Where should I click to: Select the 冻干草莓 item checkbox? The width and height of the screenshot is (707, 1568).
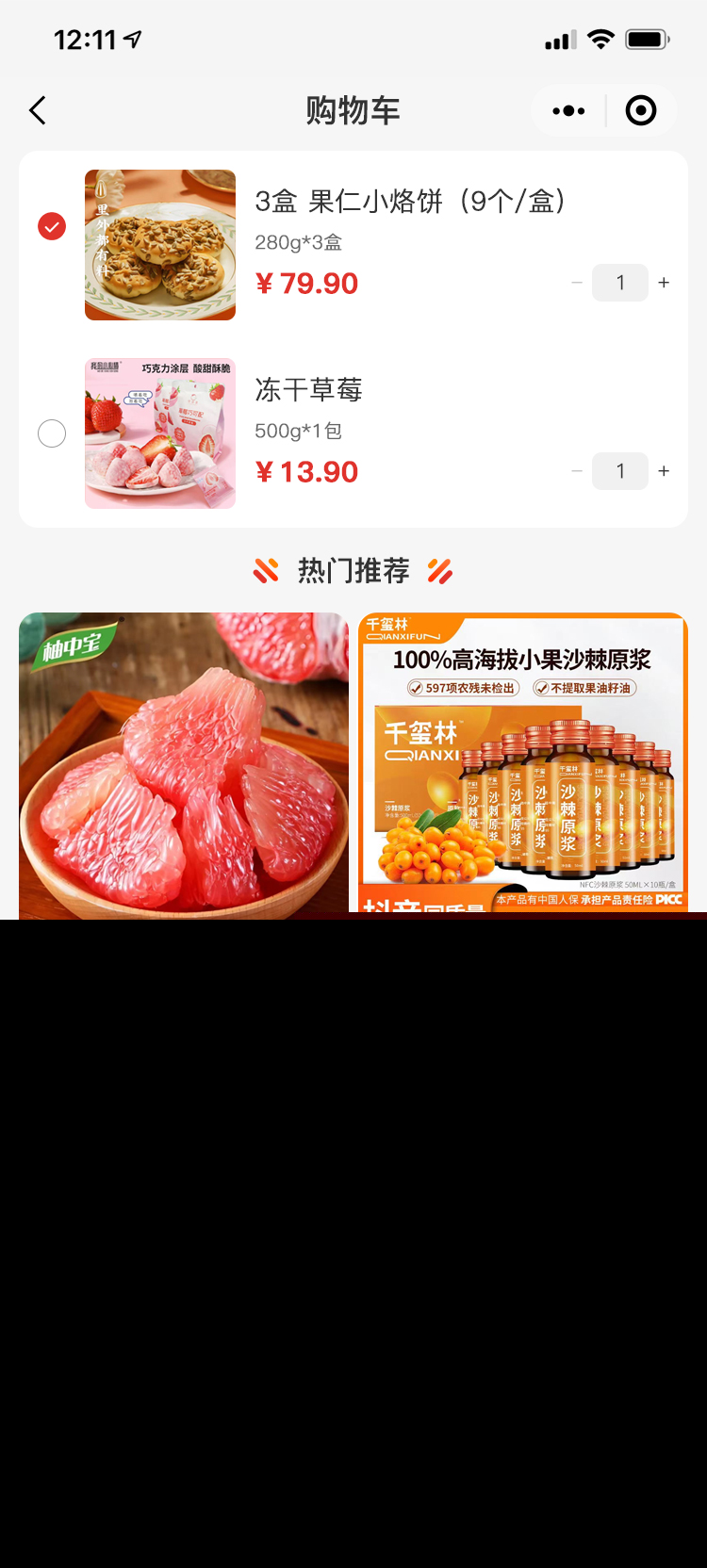tap(52, 433)
